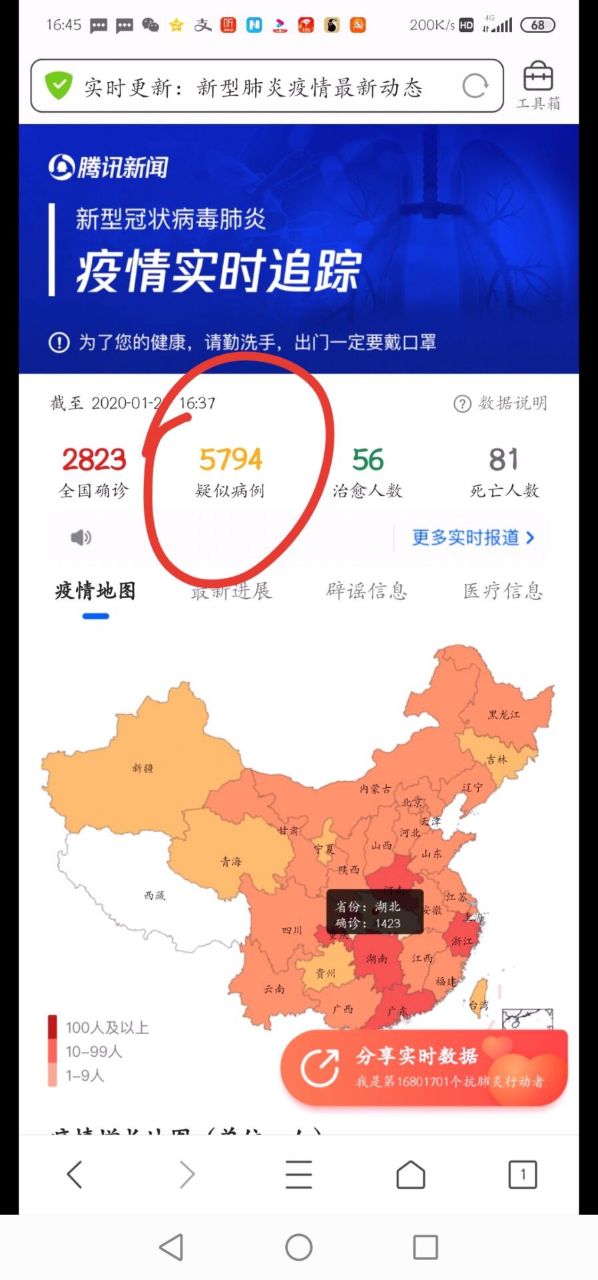
Task: Tap the system recent apps button
Action: point(425,1247)
